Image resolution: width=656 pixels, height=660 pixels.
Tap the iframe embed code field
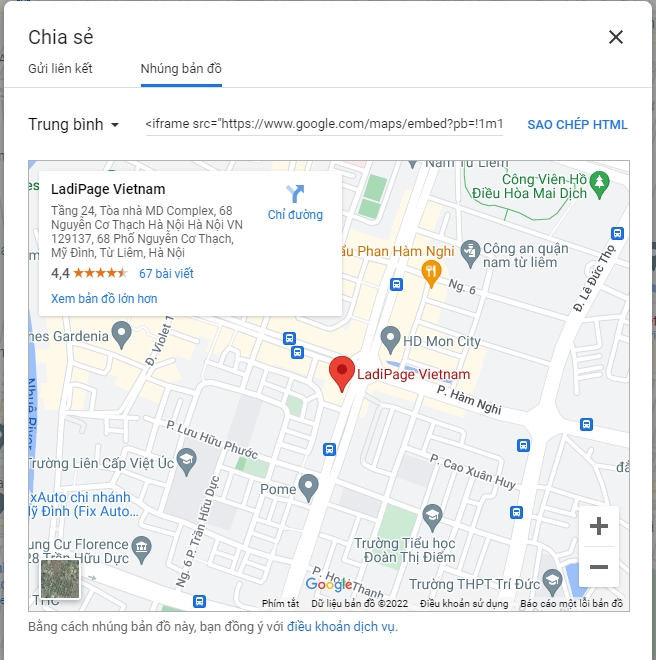324,125
